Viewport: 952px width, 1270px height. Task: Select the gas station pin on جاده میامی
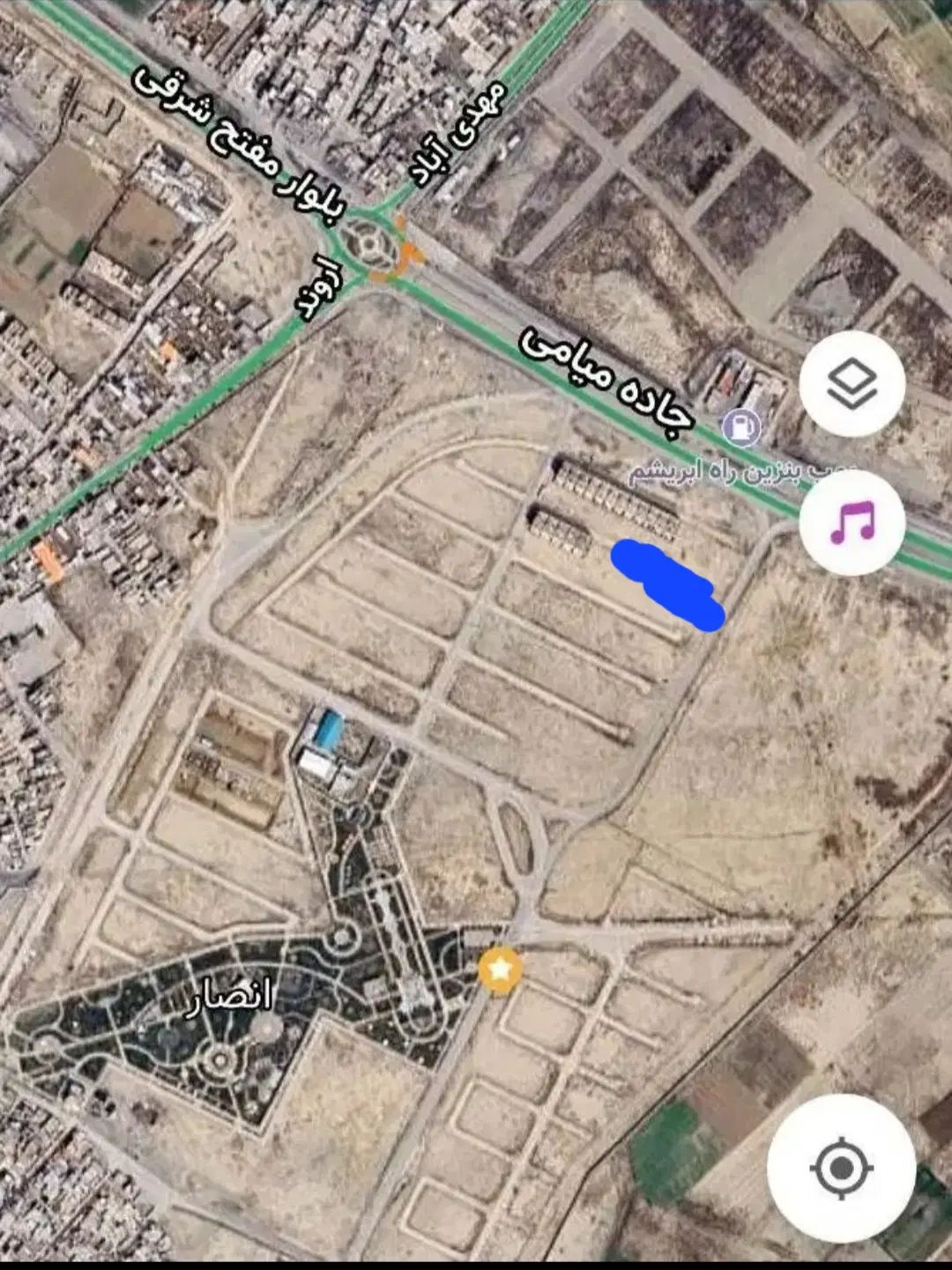click(x=740, y=427)
